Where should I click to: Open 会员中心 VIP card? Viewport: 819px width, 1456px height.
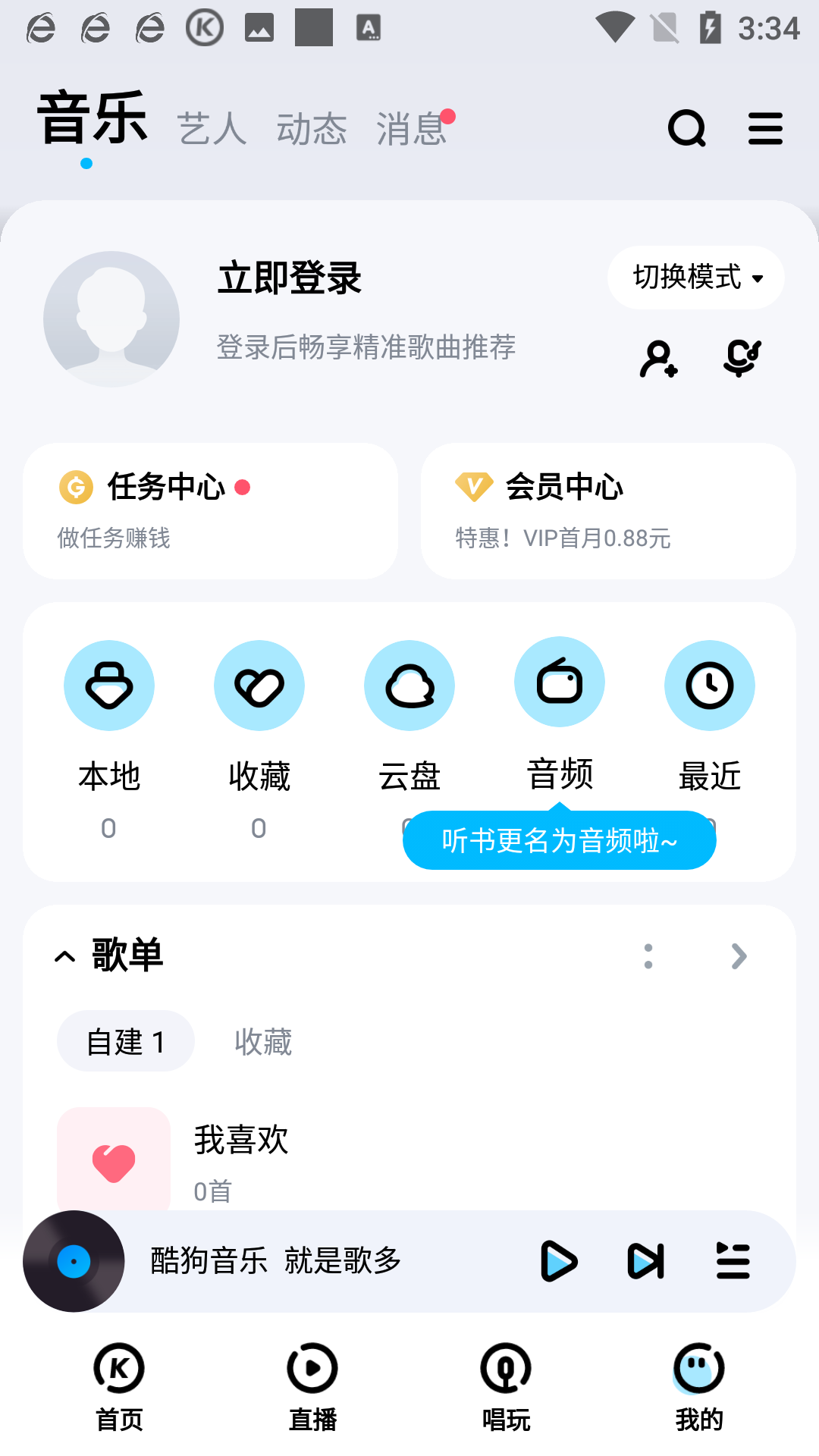click(x=608, y=510)
